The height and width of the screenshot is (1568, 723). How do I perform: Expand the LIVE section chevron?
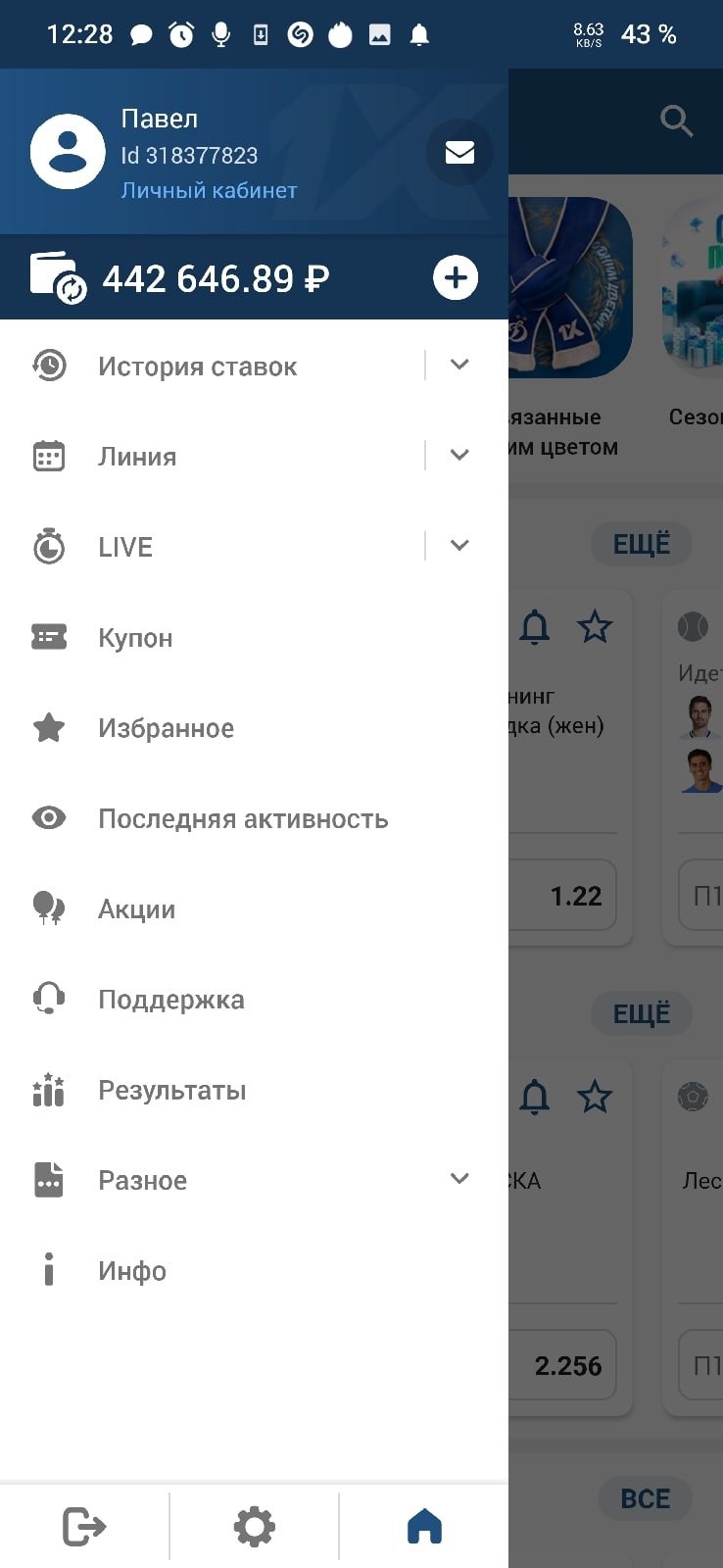pyautogui.click(x=459, y=546)
